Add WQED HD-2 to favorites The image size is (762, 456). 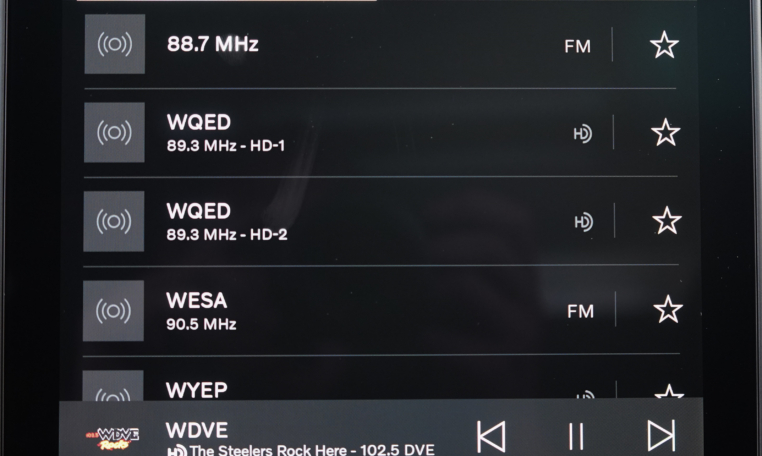(x=666, y=221)
